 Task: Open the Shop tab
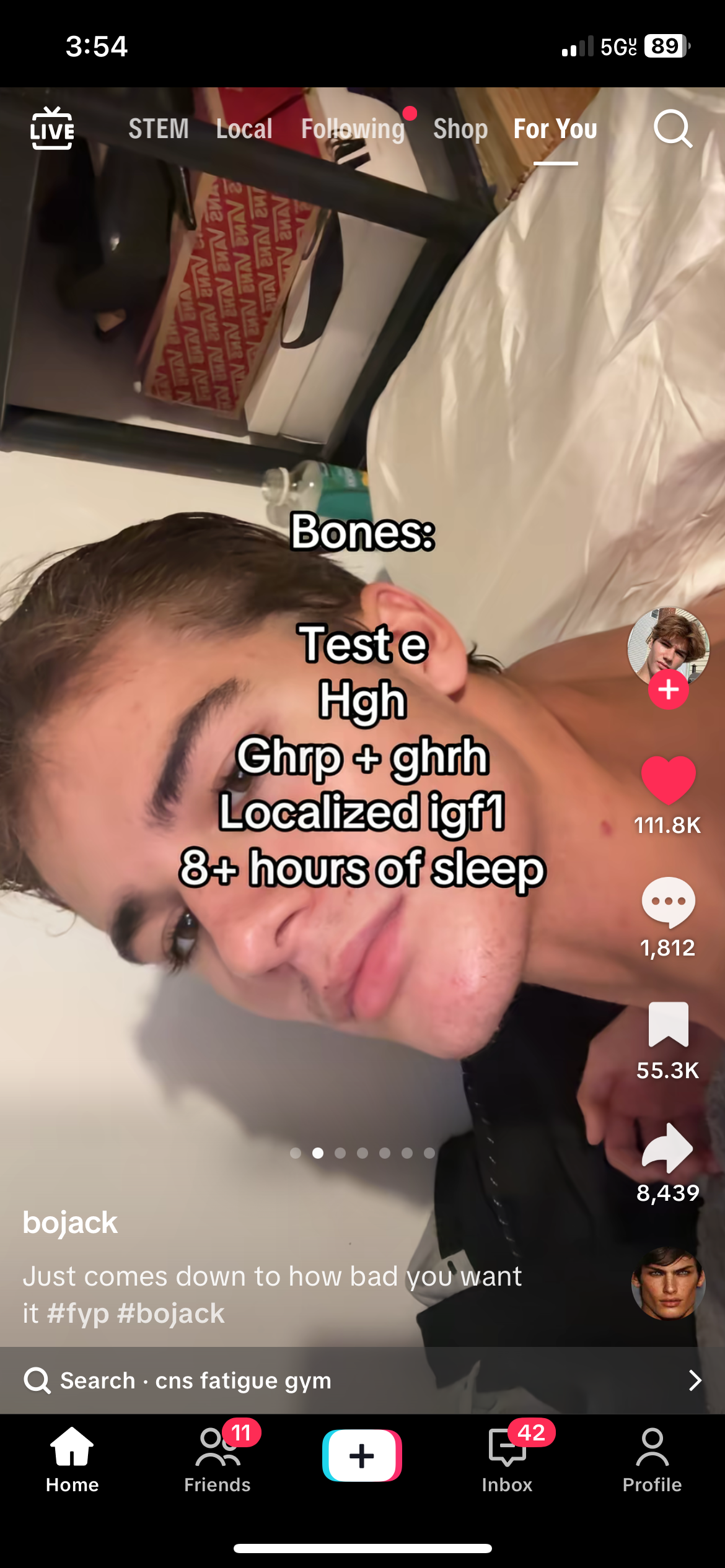coord(460,129)
